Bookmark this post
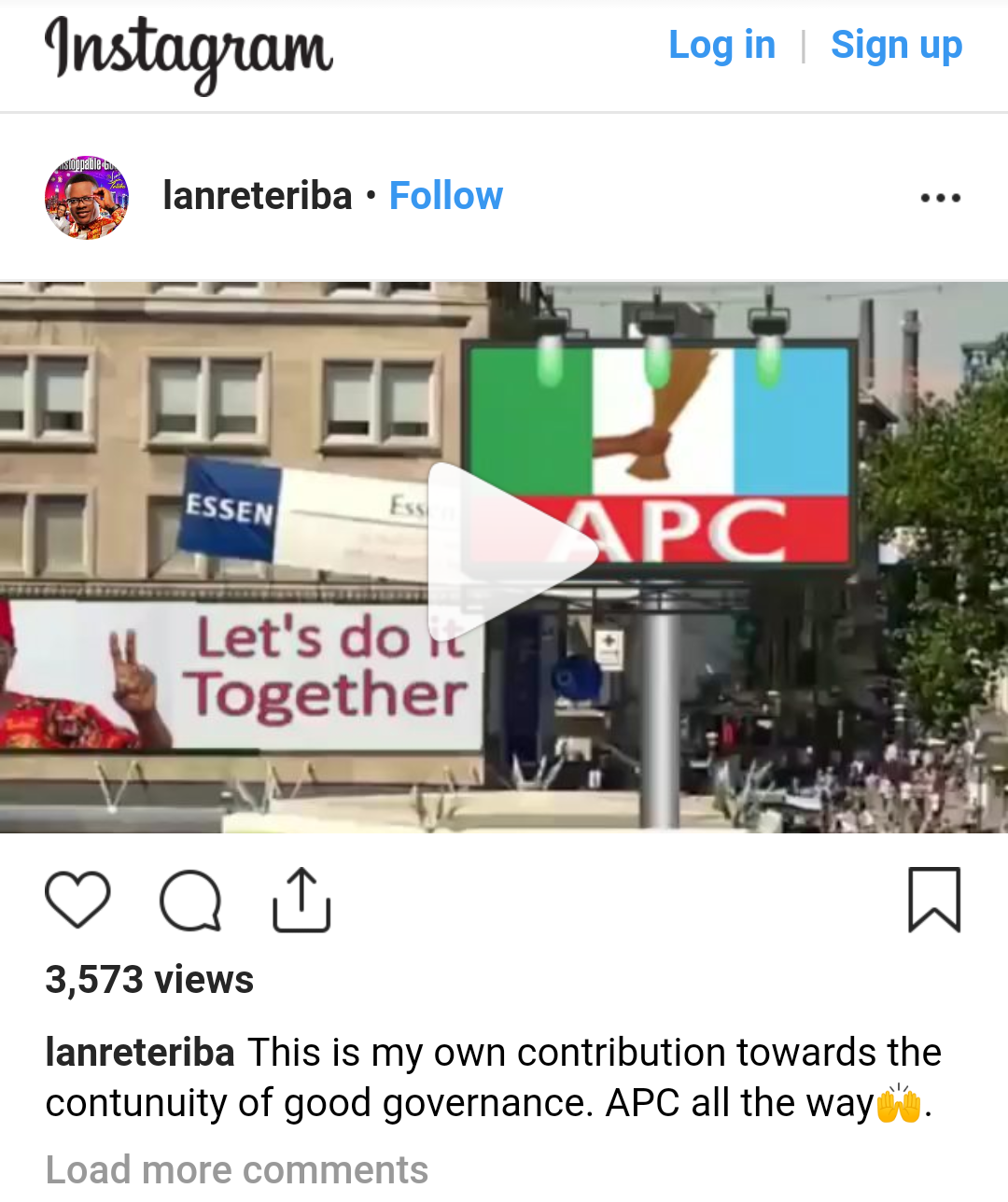 pyautogui.click(x=934, y=900)
